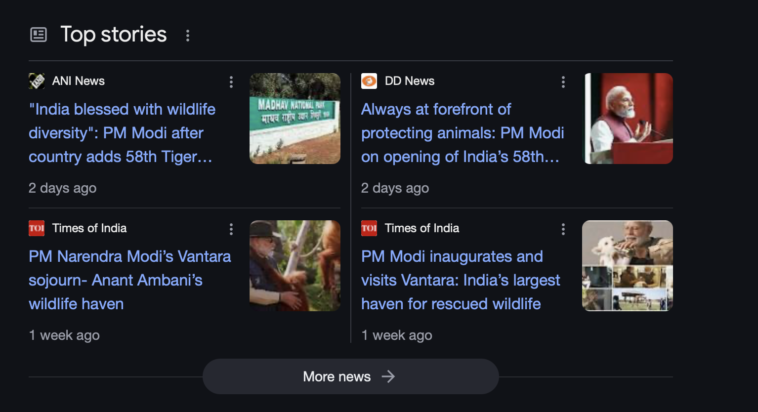This screenshot has width=758, height=412.
Task: Open options for the ANI News story
Action: point(231,82)
